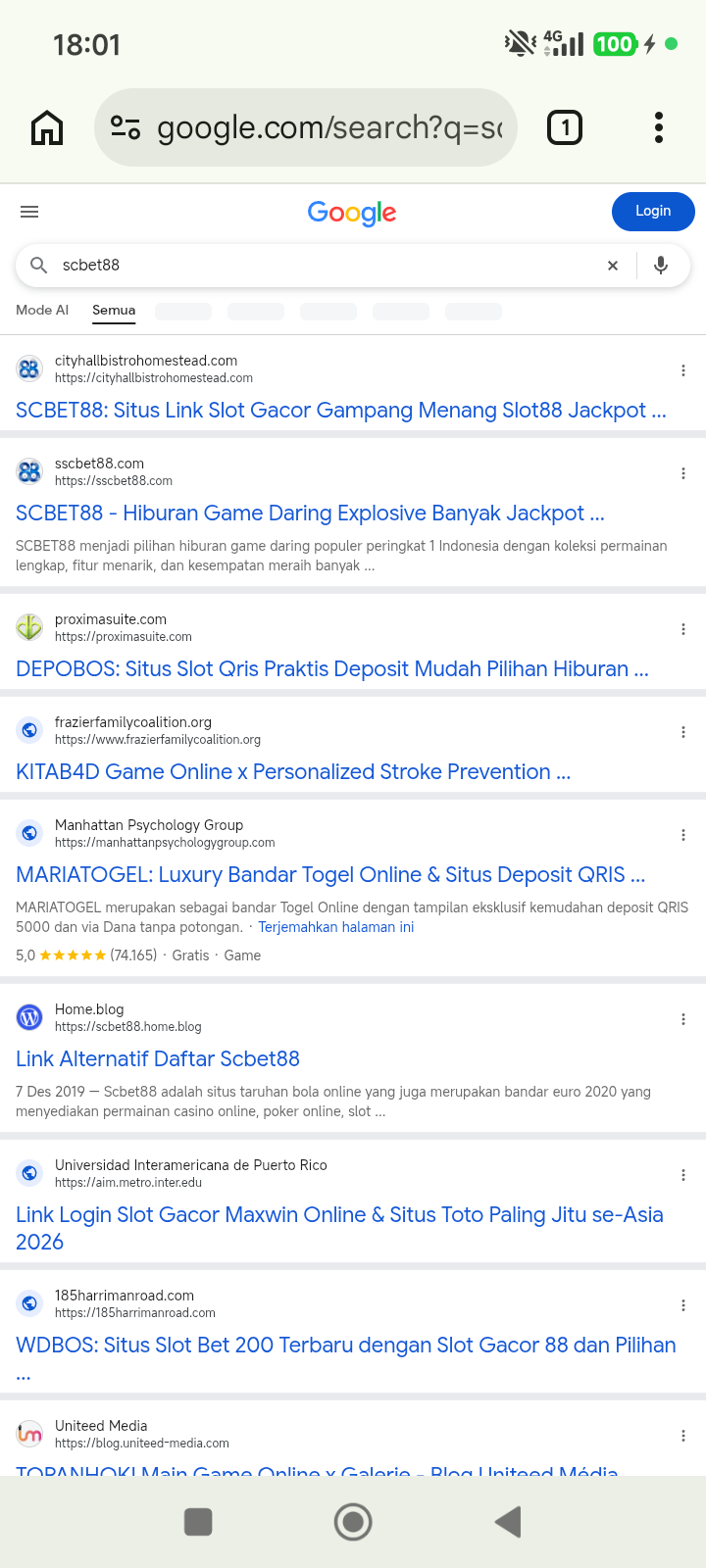Image resolution: width=706 pixels, height=1568 pixels.
Task: Tap Terjemahkan halaman ini link
Action: 335,927
